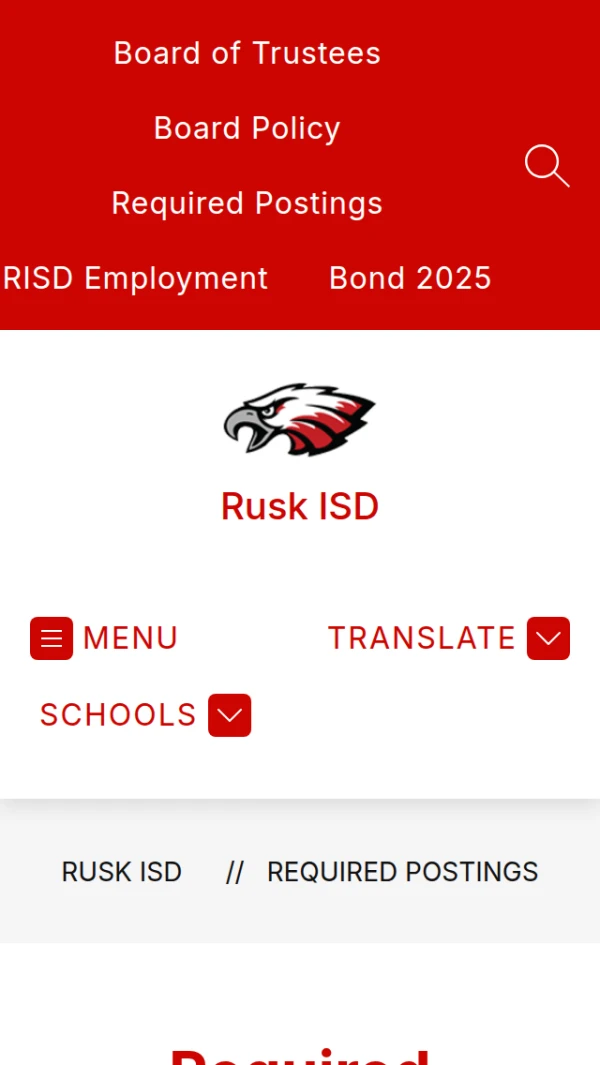Go to RUSK ISD breadcrumb
Screen dimensions: 600x1065
point(122,872)
